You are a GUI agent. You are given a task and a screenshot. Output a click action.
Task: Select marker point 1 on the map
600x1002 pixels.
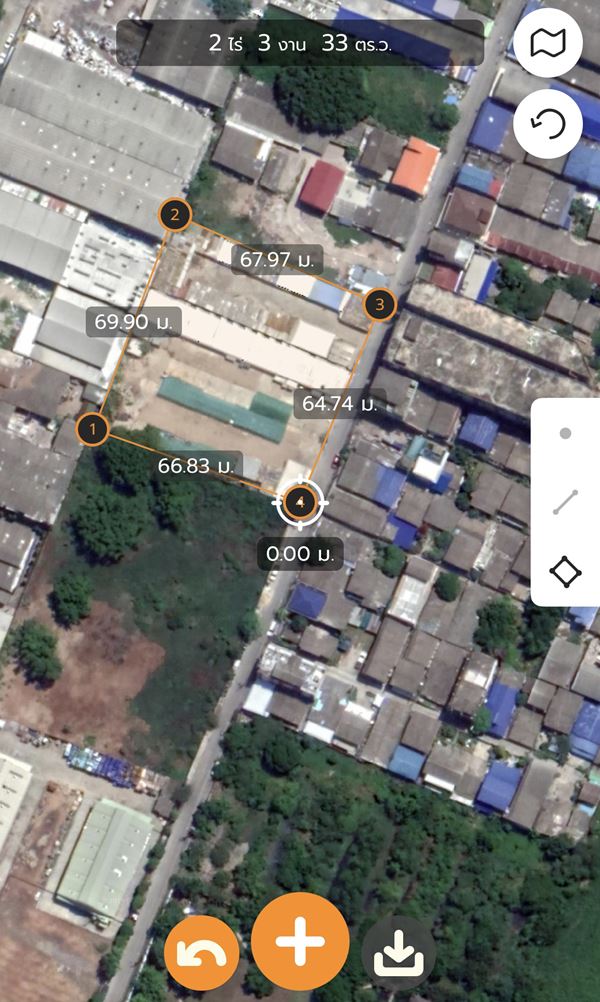[93, 430]
